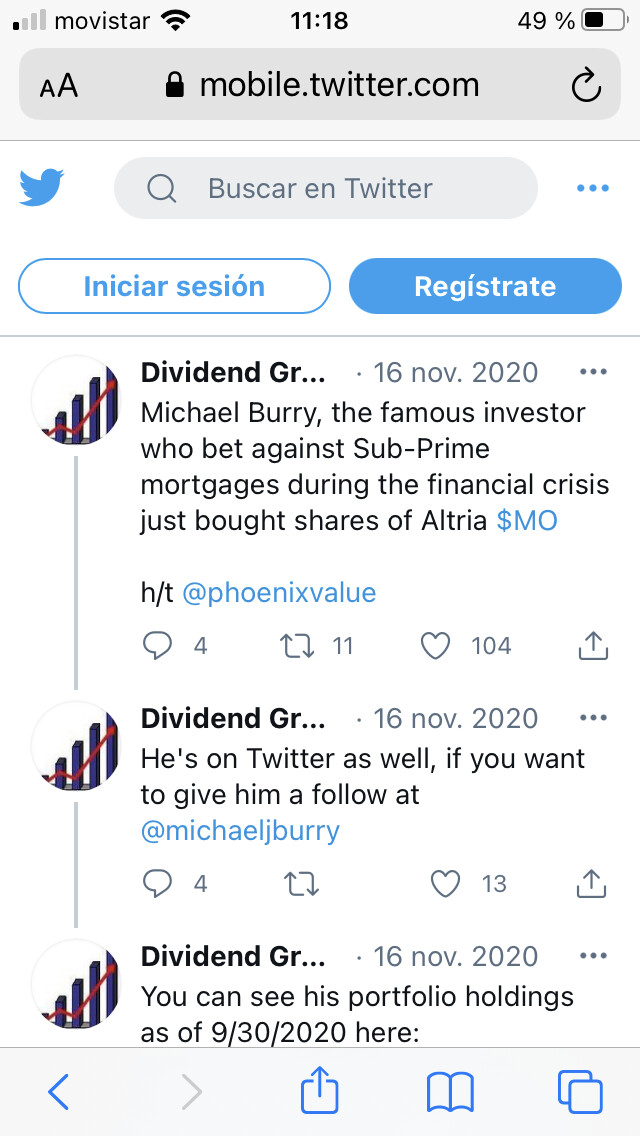Like the tweet with 104 likes
This screenshot has height=1136, width=640.
pyautogui.click(x=436, y=646)
